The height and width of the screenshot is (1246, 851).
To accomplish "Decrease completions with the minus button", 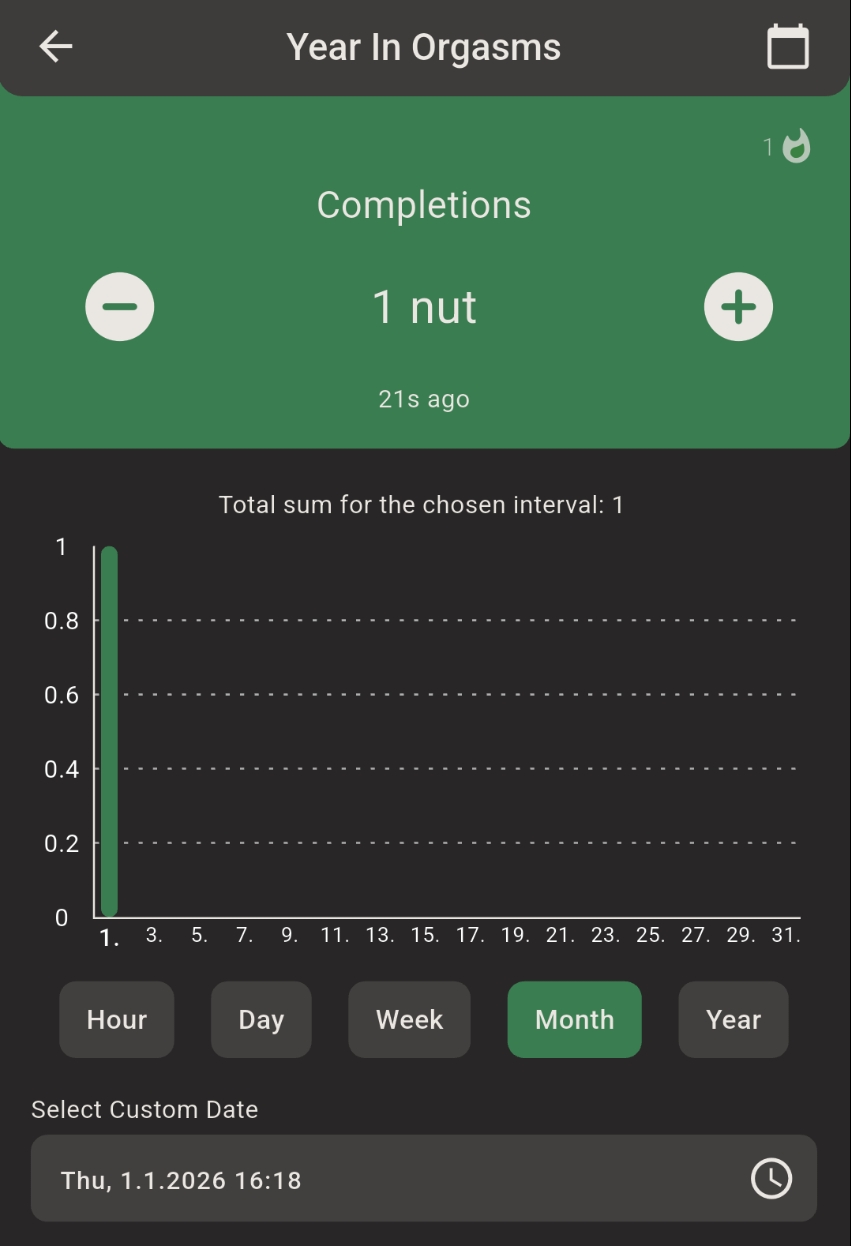I will 120,306.
